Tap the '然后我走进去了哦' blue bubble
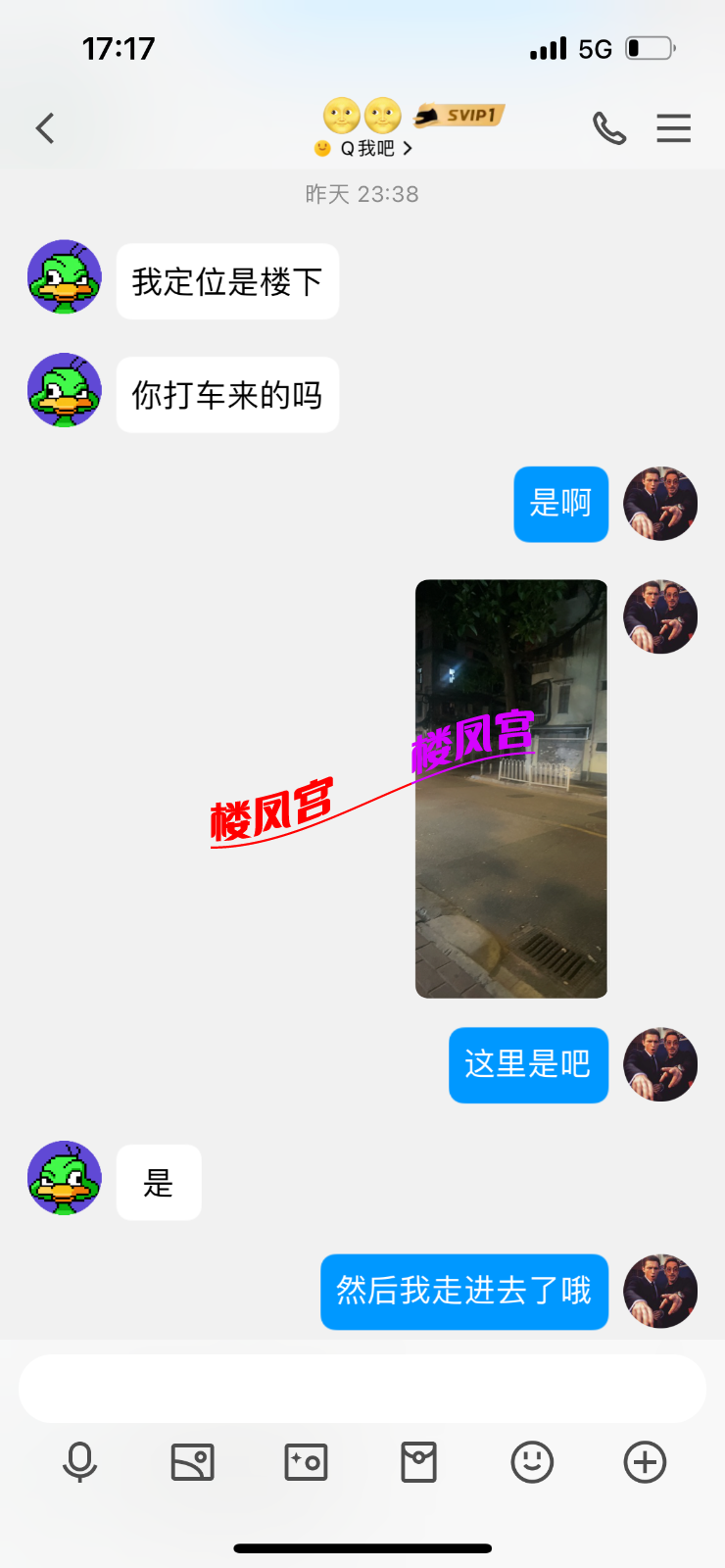This screenshot has width=725, height=1568. (463, 1292)
